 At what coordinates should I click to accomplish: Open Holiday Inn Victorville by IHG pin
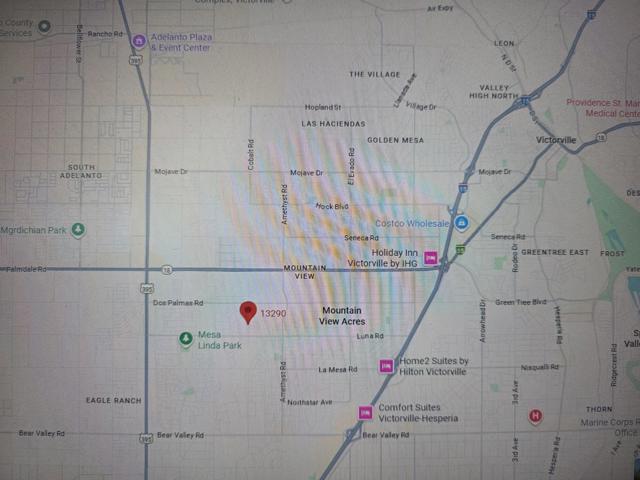pos(431,258)
